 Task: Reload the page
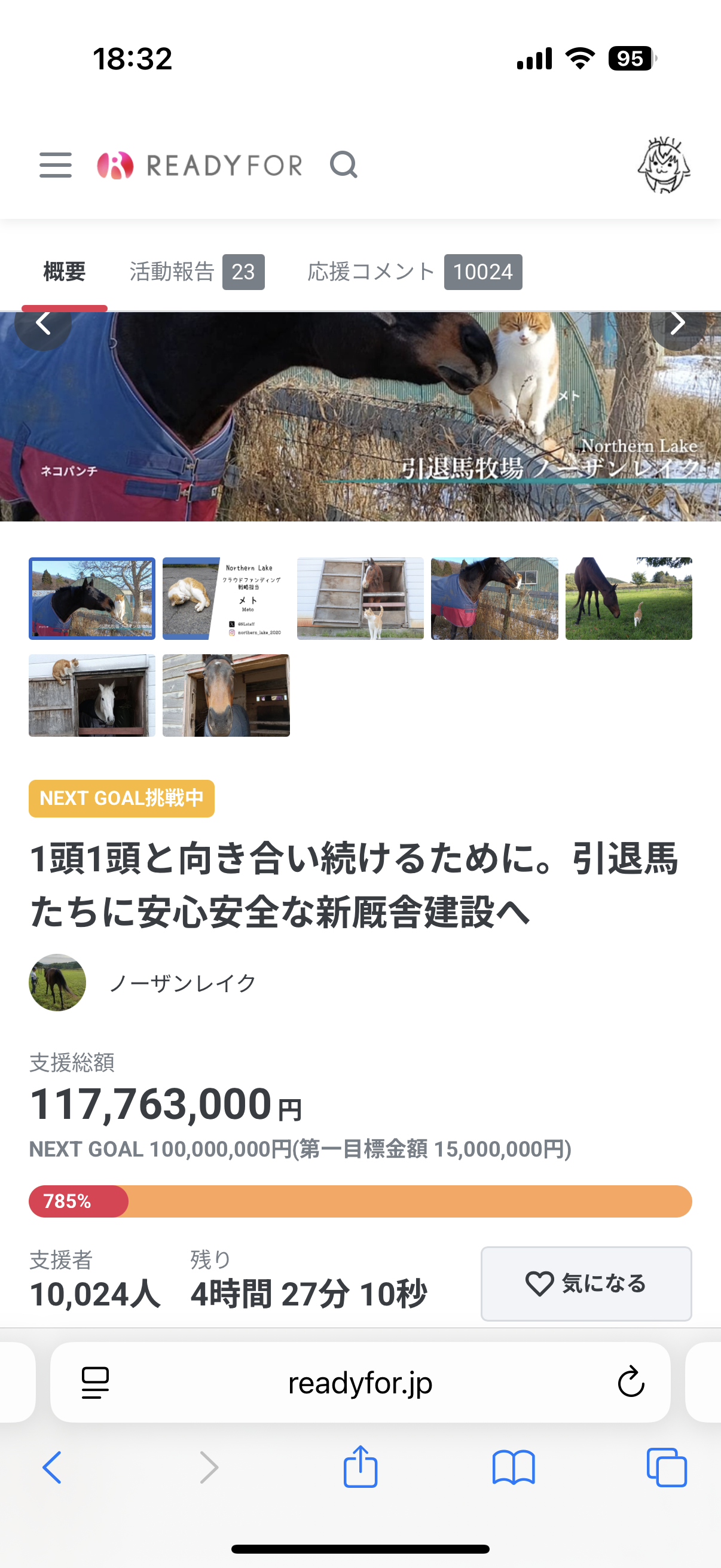click(x=631, y=1382)
